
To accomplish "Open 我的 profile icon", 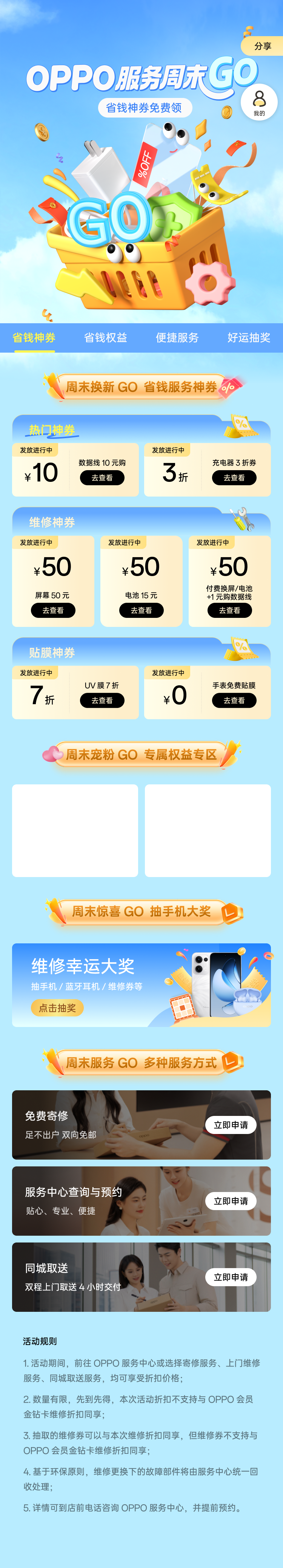I will click(259, 102).
